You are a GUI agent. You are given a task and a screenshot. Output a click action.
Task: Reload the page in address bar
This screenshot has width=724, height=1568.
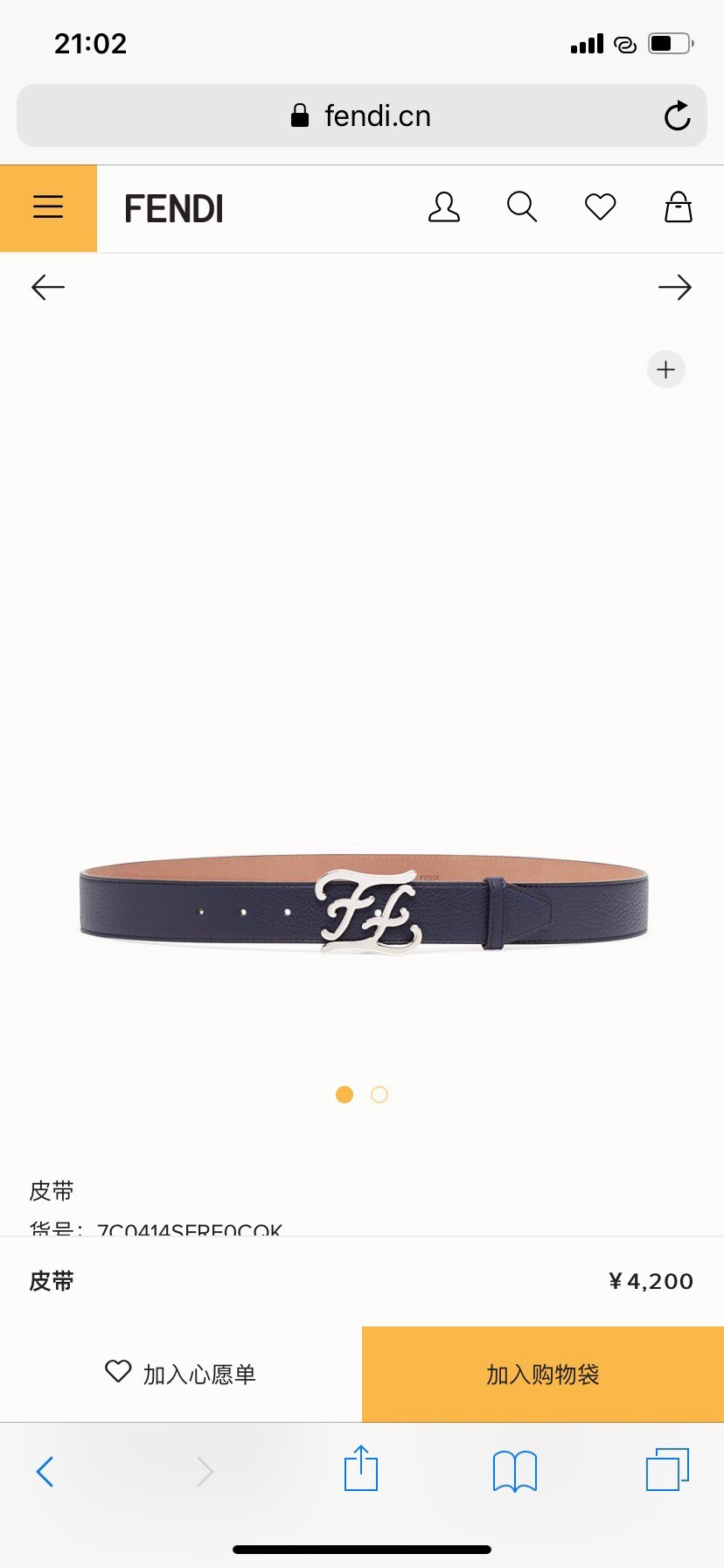click(678, 115)
